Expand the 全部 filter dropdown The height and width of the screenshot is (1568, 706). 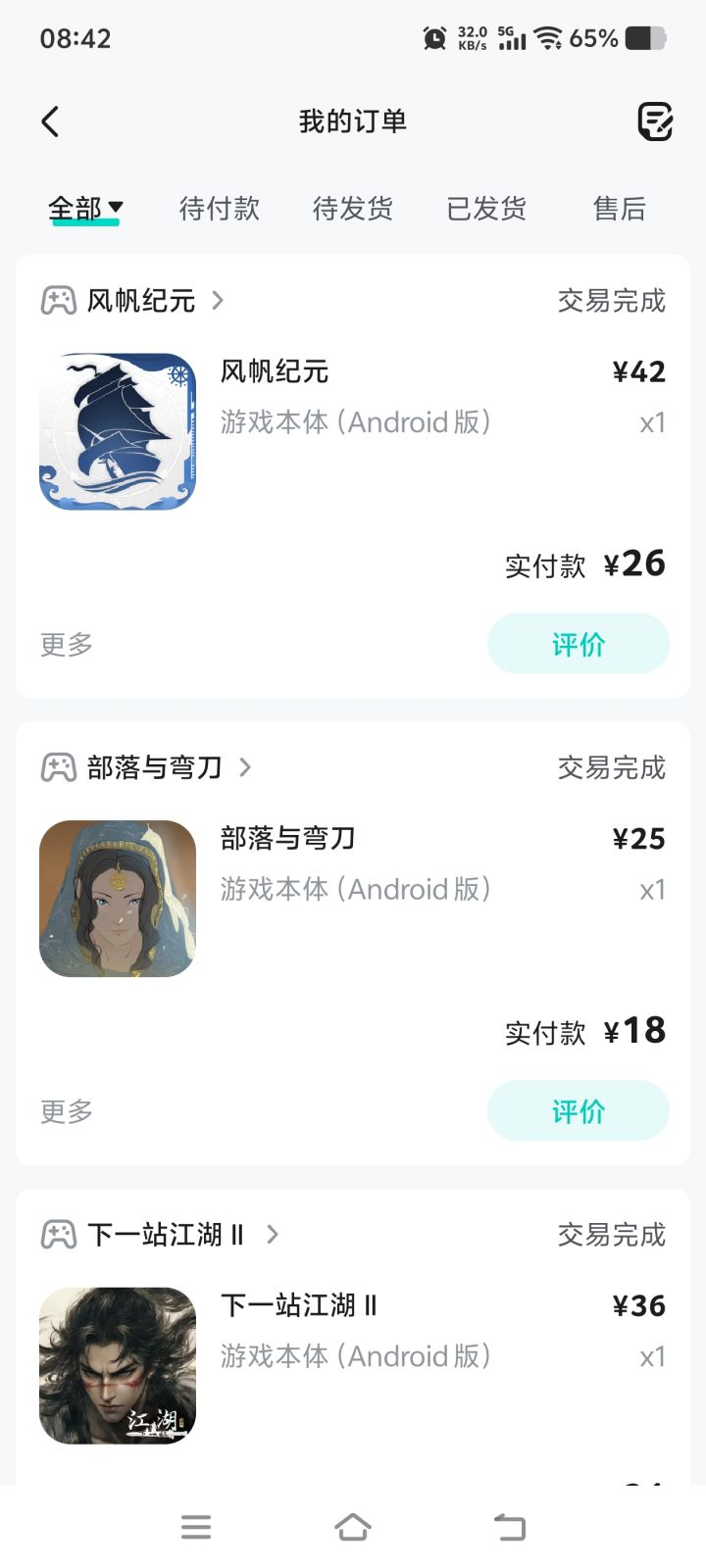(x=86, y=209)
